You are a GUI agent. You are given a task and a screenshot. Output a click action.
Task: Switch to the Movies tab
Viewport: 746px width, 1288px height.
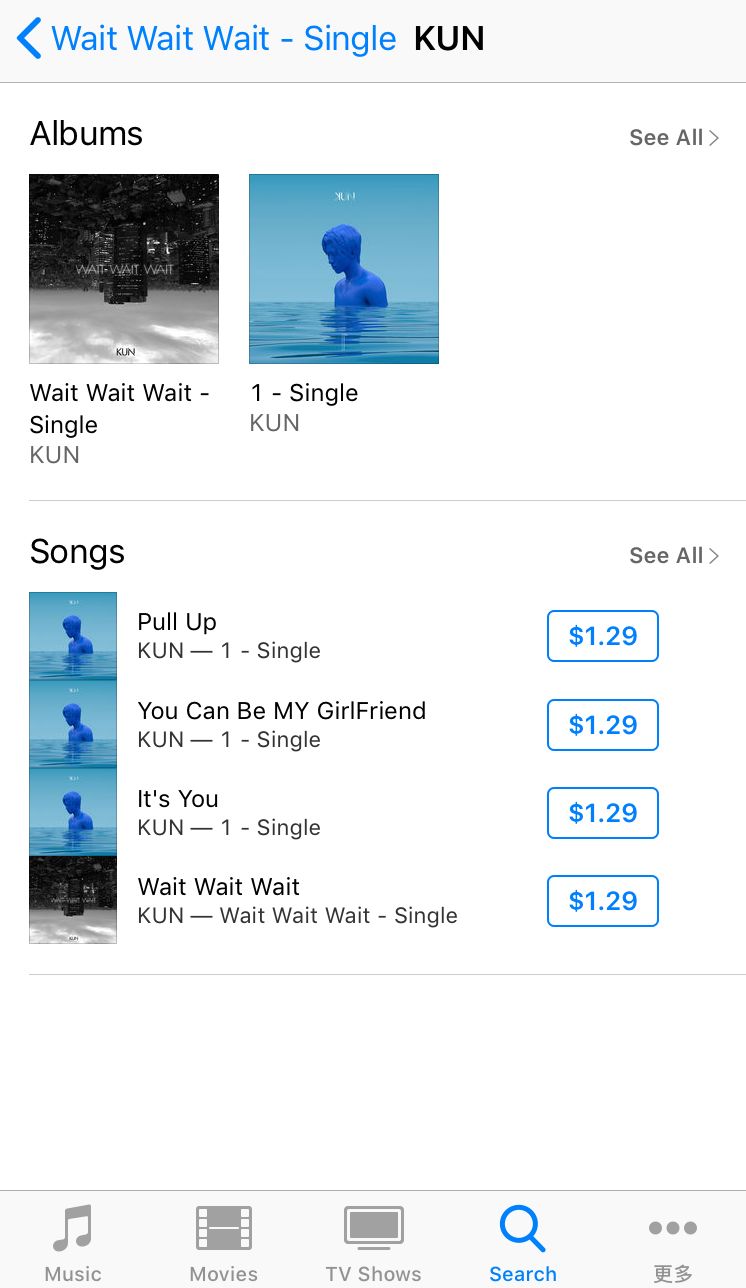(223, 1242)
